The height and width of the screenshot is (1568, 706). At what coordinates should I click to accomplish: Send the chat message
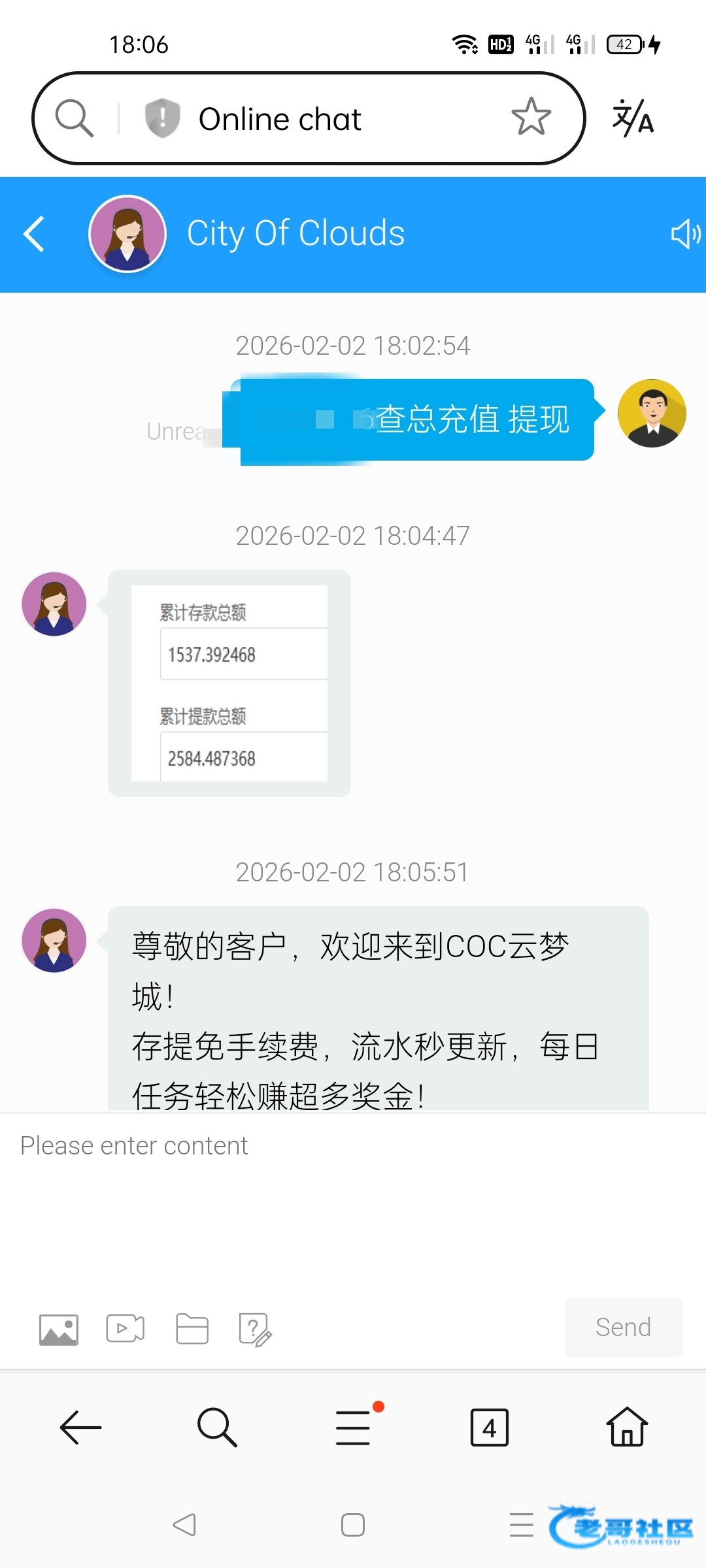tap(623, 1327)
